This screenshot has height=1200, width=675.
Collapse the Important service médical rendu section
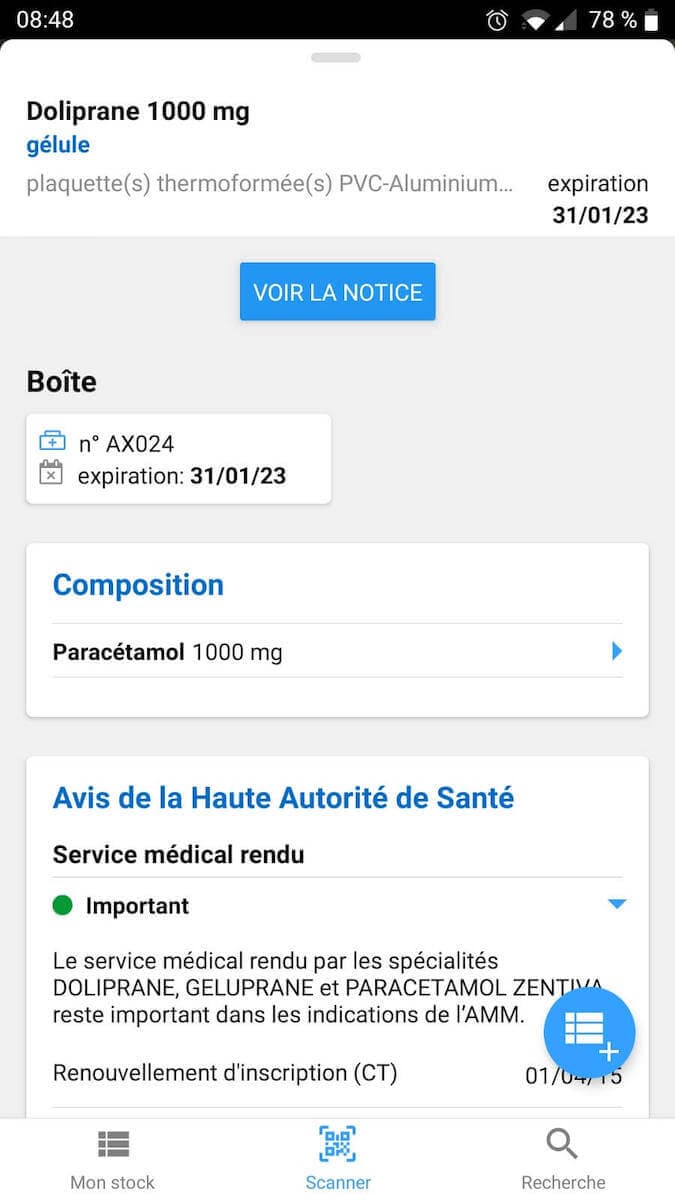point(616,905)
